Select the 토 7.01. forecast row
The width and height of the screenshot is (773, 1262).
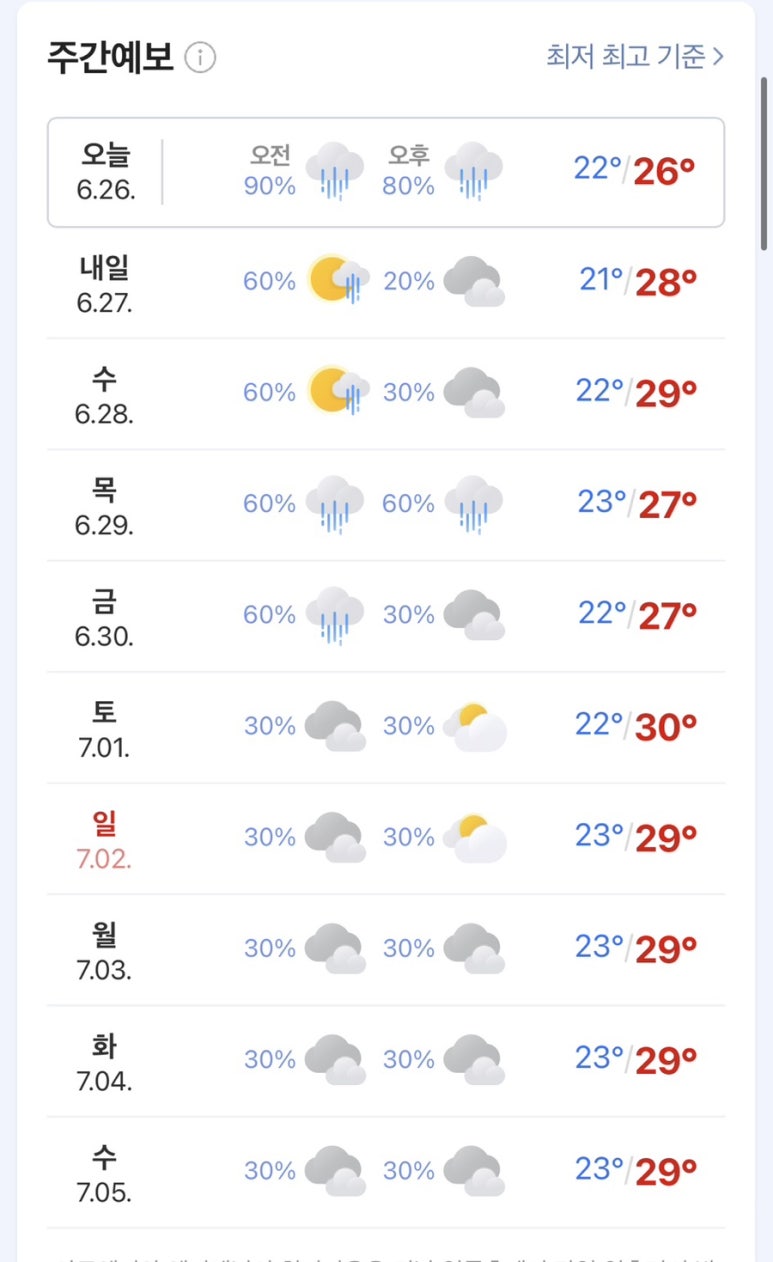385,727
